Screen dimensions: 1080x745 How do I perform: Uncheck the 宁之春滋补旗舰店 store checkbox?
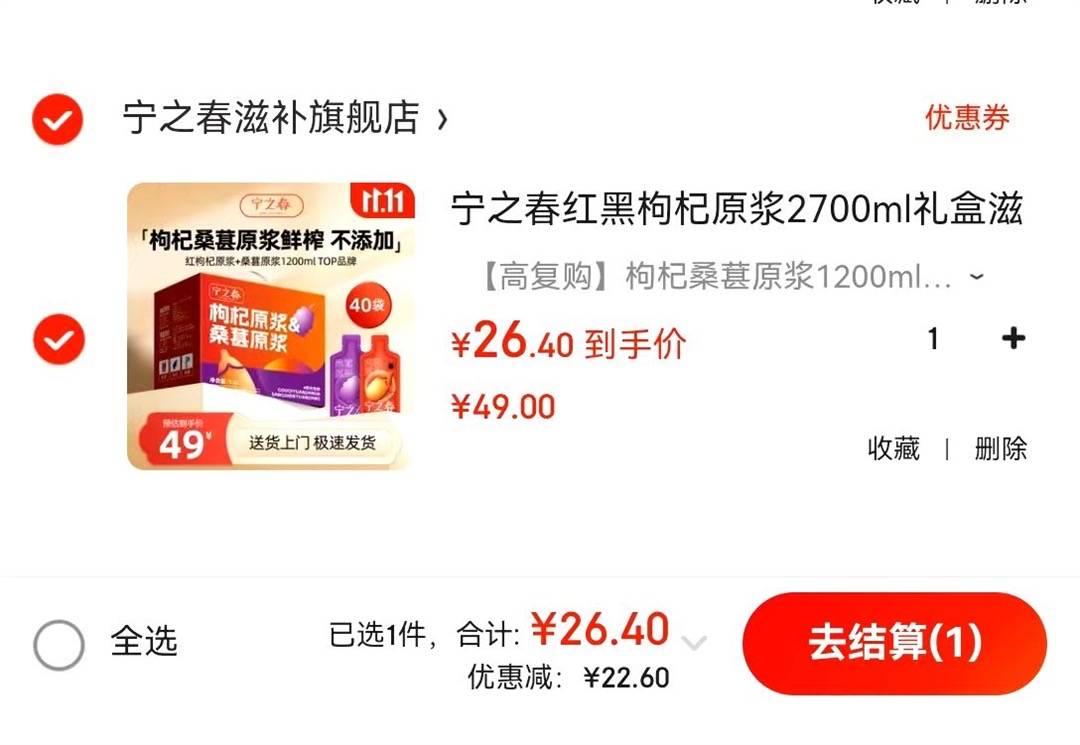tap(57, 120)
